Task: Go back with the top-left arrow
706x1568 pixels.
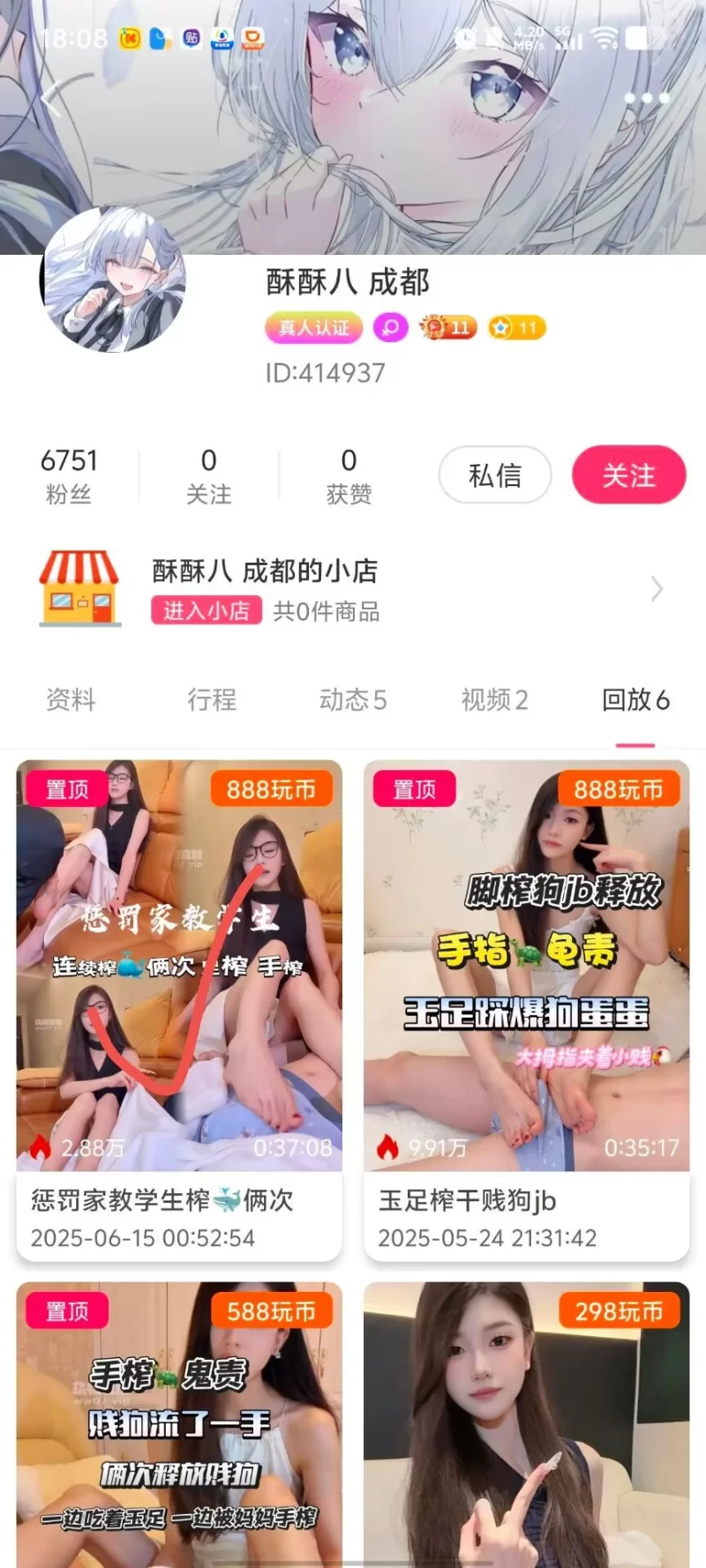Action: (53, 98)
